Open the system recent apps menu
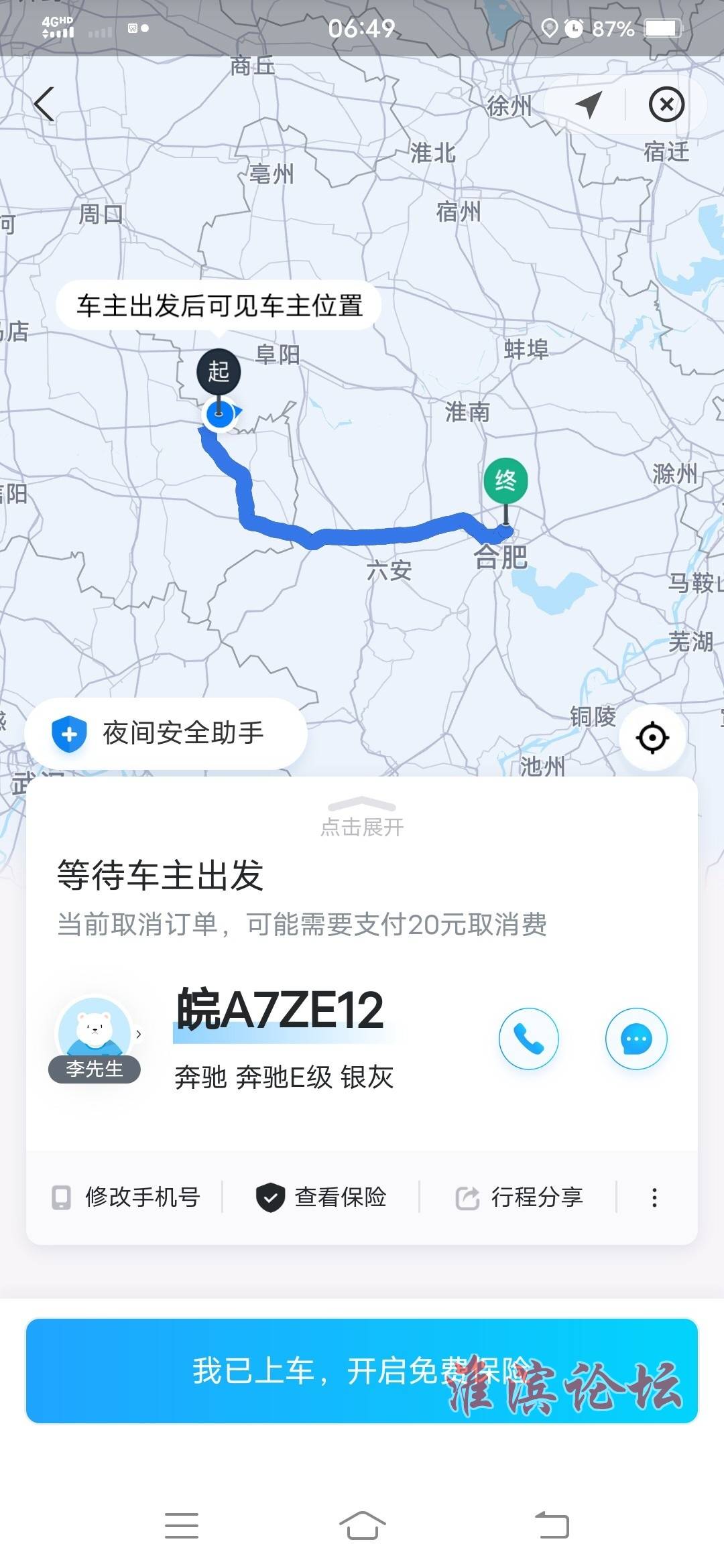Viewport: 724px width, 1568px height. pos(182,1525)
